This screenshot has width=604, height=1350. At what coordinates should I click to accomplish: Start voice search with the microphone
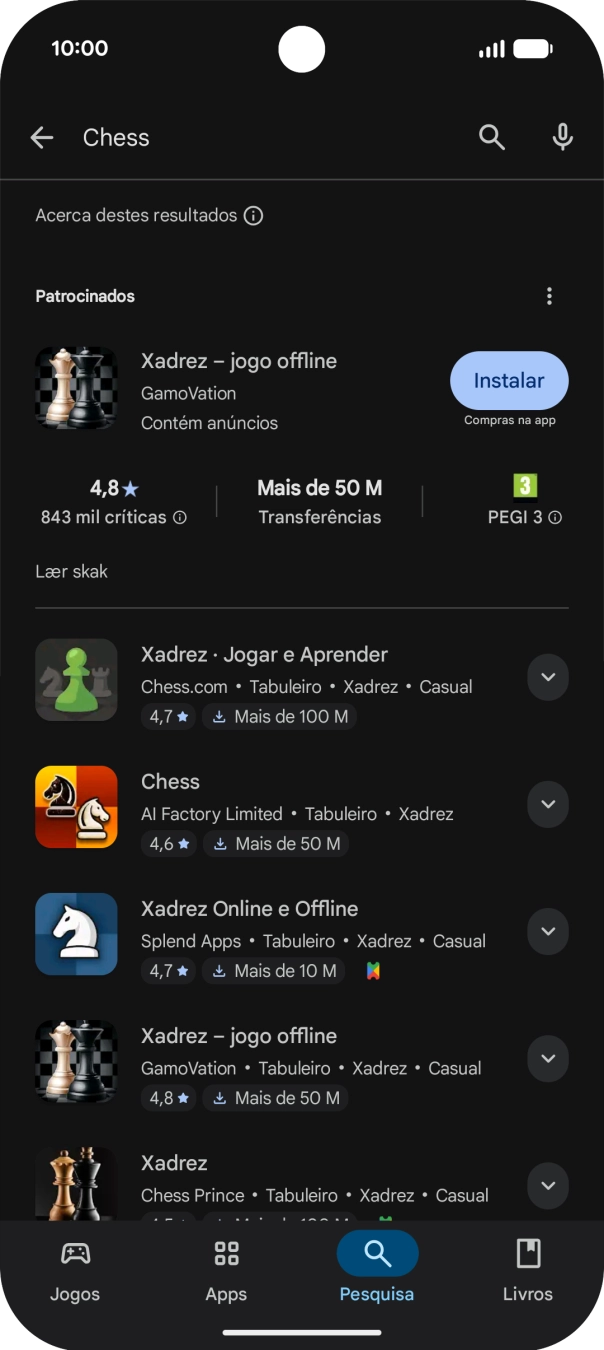coord(563,137)
